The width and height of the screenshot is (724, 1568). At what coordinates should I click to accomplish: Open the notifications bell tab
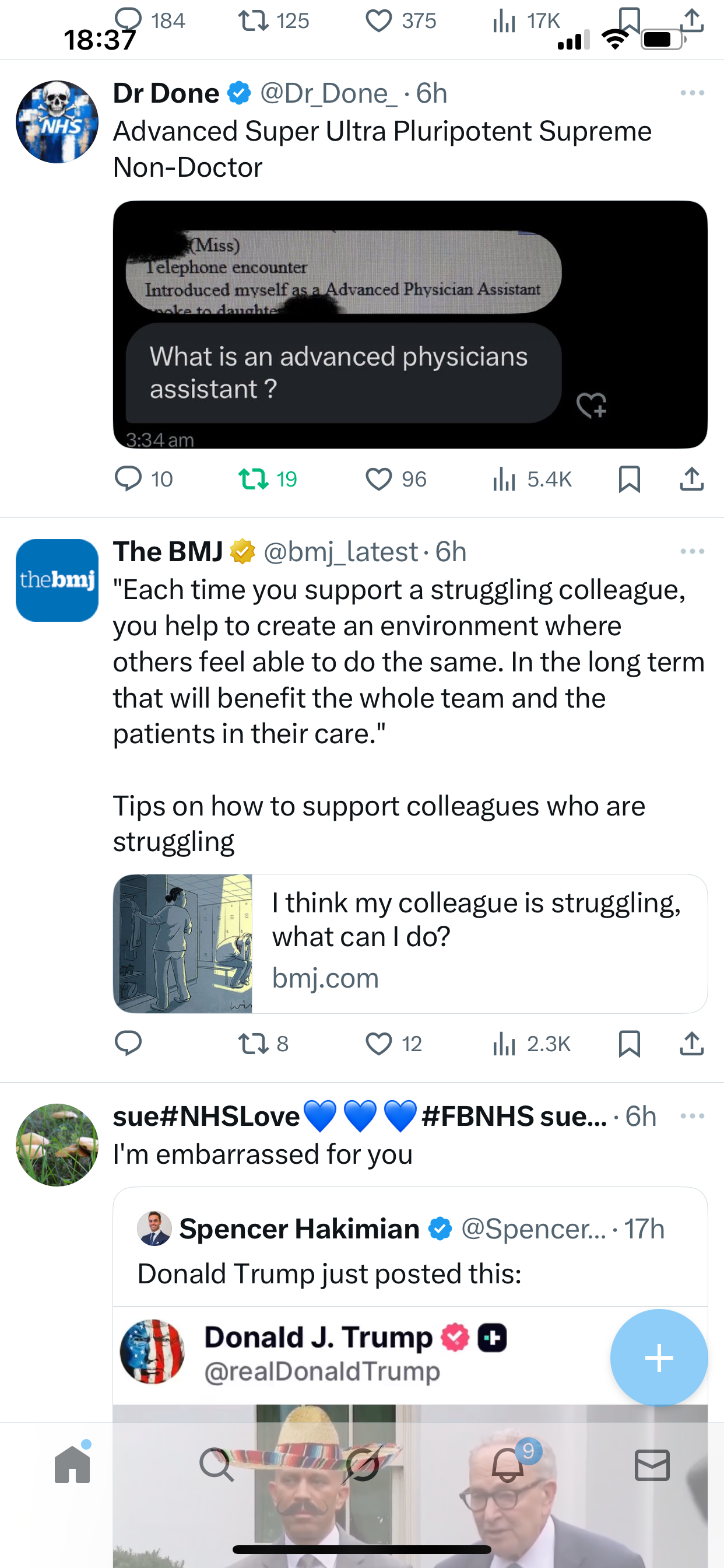click(x=507, y=1465)
